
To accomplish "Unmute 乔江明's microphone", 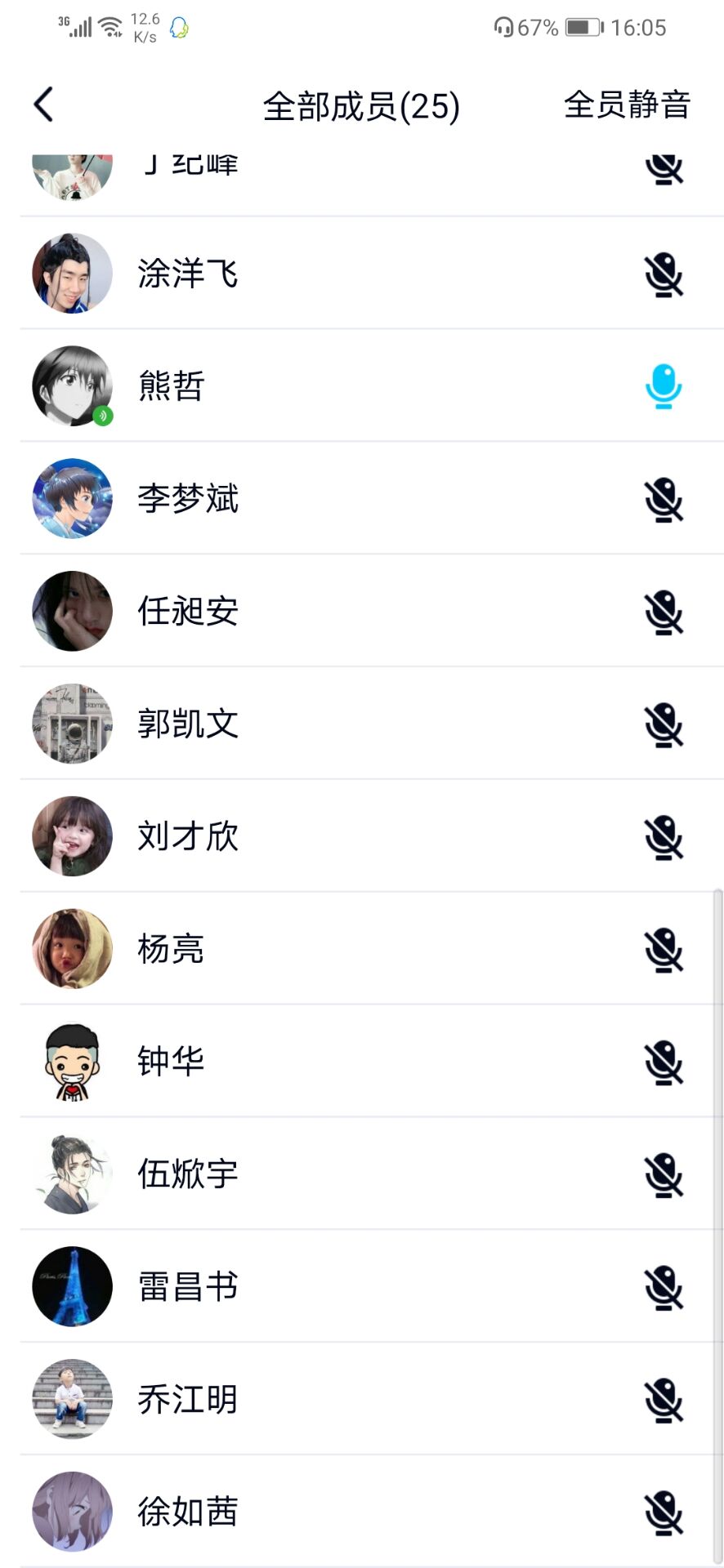I will [664, 1401].
